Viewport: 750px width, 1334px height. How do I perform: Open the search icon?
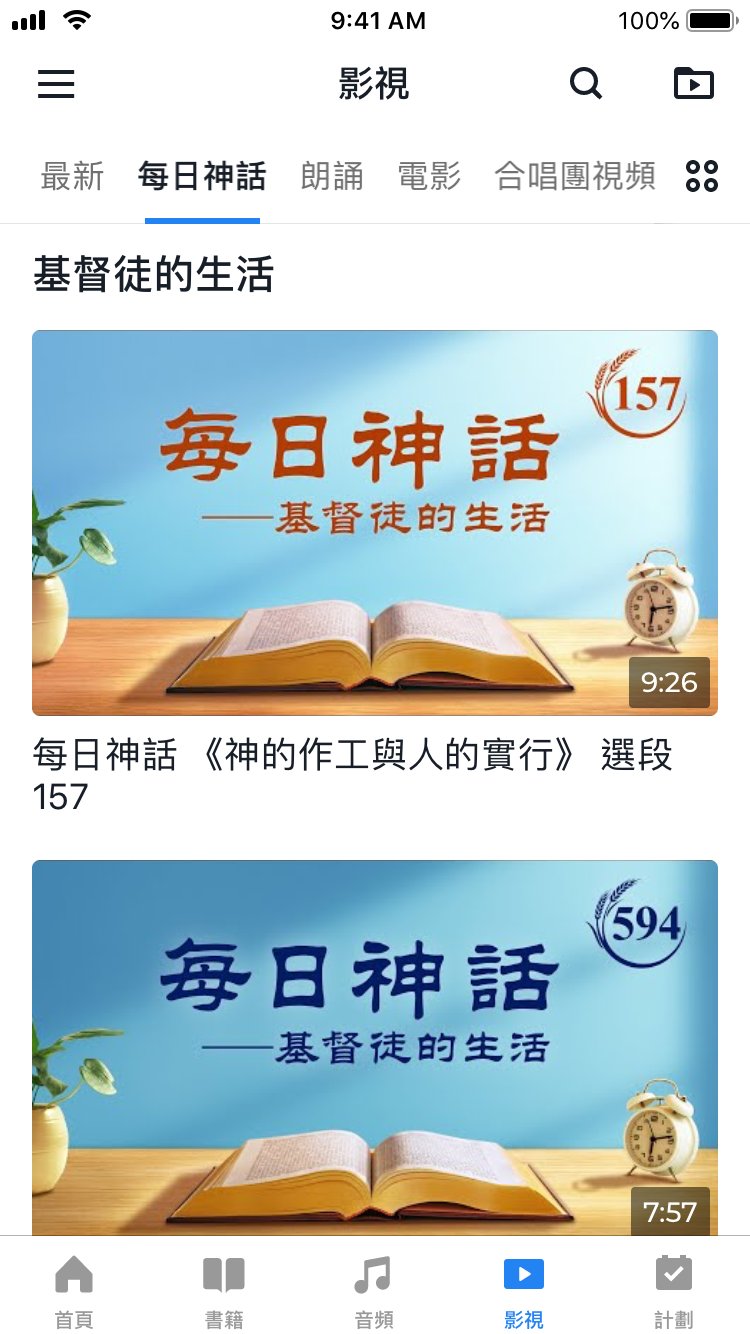click(586, 84)
